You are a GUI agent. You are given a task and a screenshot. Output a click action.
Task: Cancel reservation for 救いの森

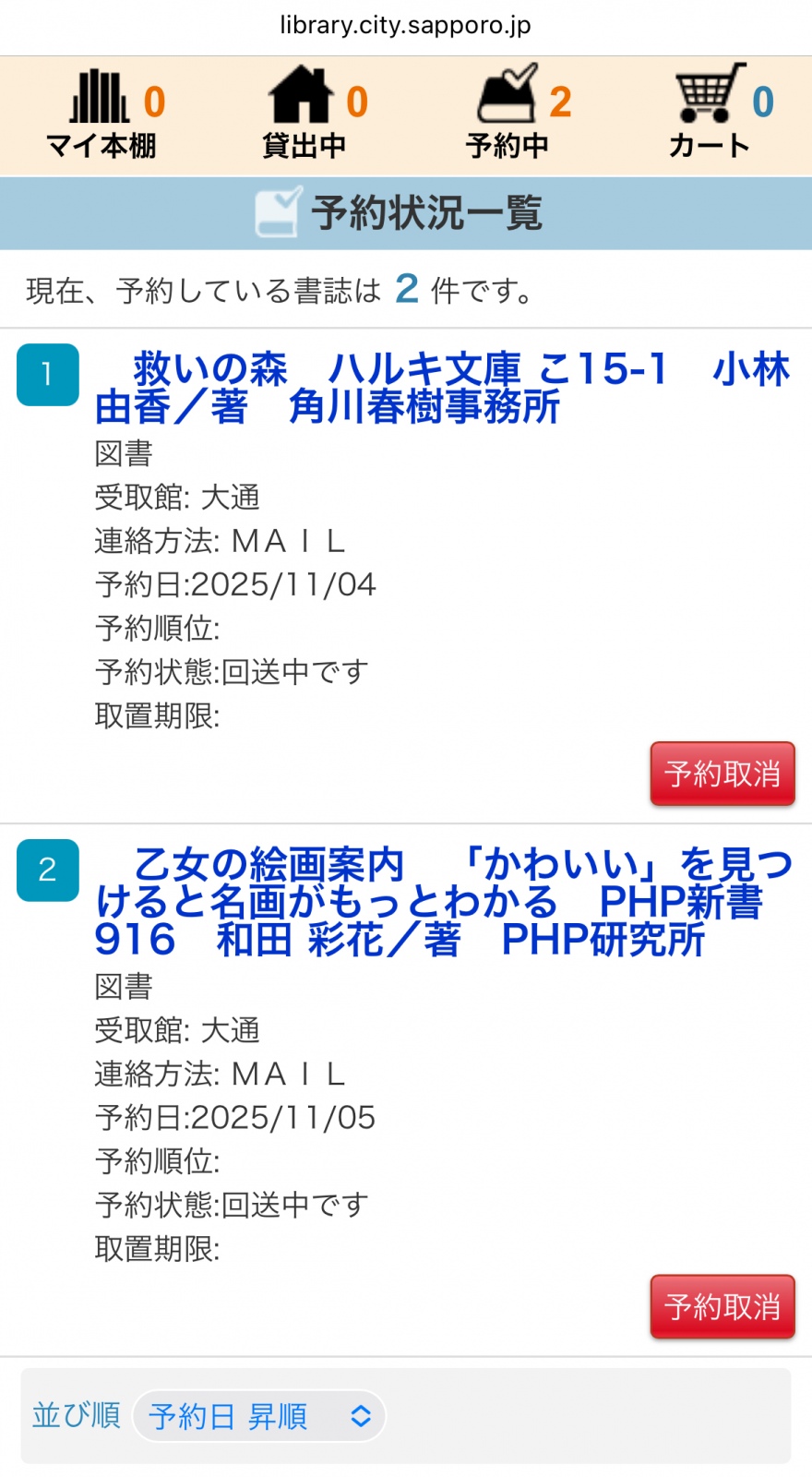722,774
